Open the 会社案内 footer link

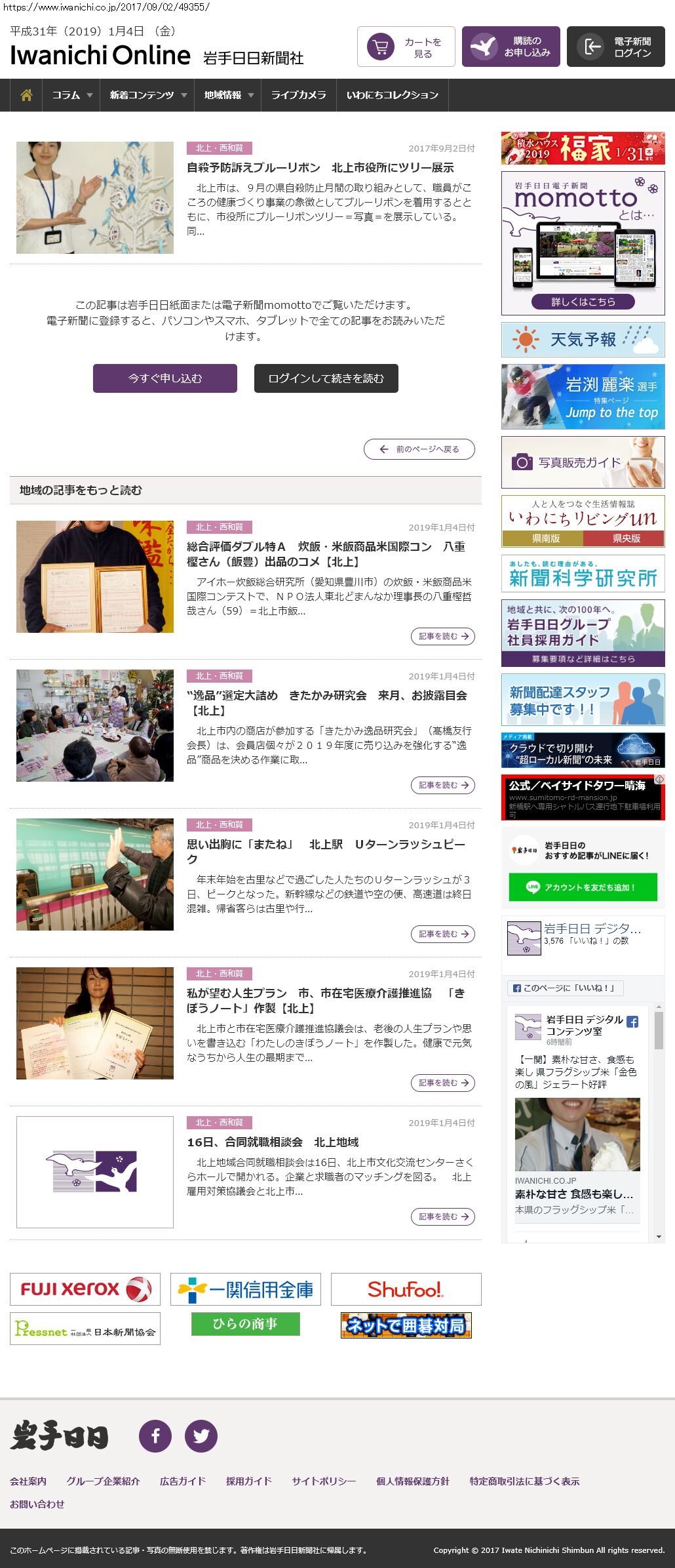click(28, 1481)
